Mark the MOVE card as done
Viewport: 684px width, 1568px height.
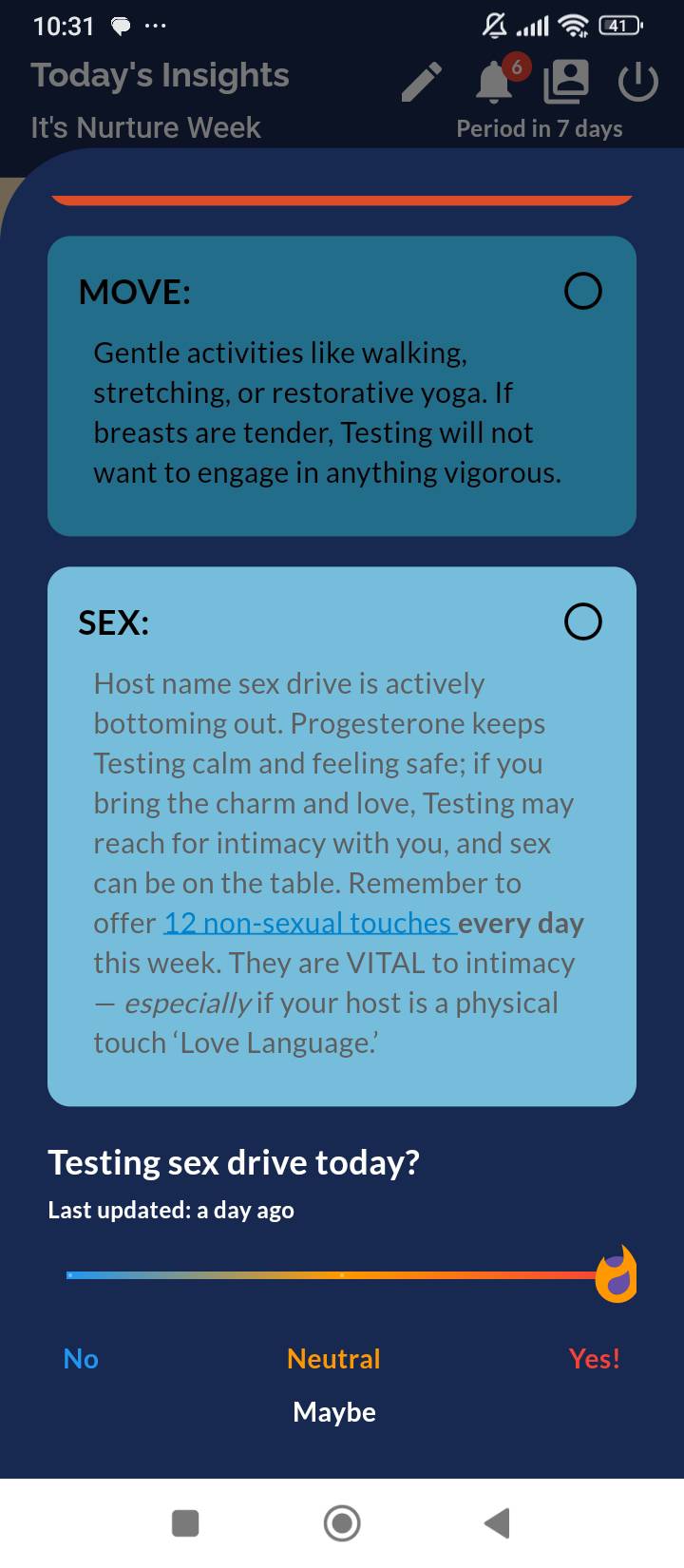coord(582,291)
